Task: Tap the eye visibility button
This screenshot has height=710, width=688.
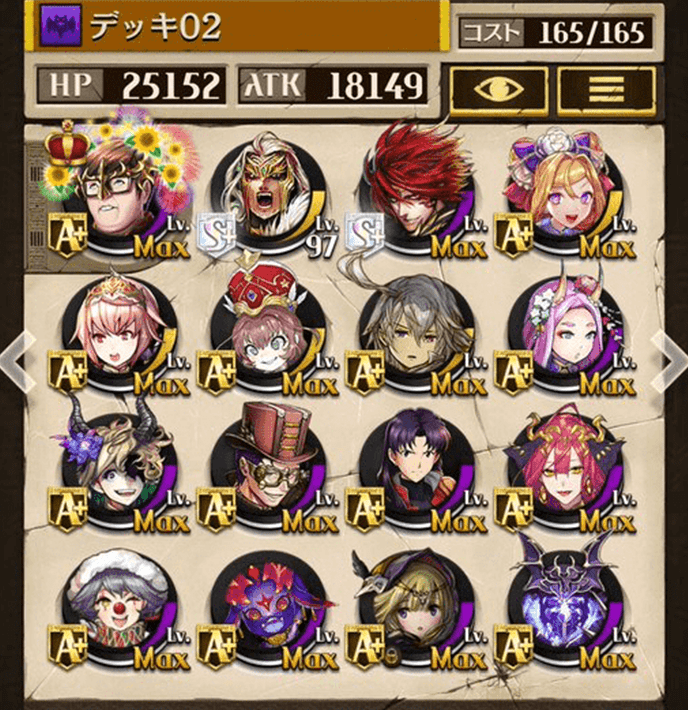Action: [497, 89]
